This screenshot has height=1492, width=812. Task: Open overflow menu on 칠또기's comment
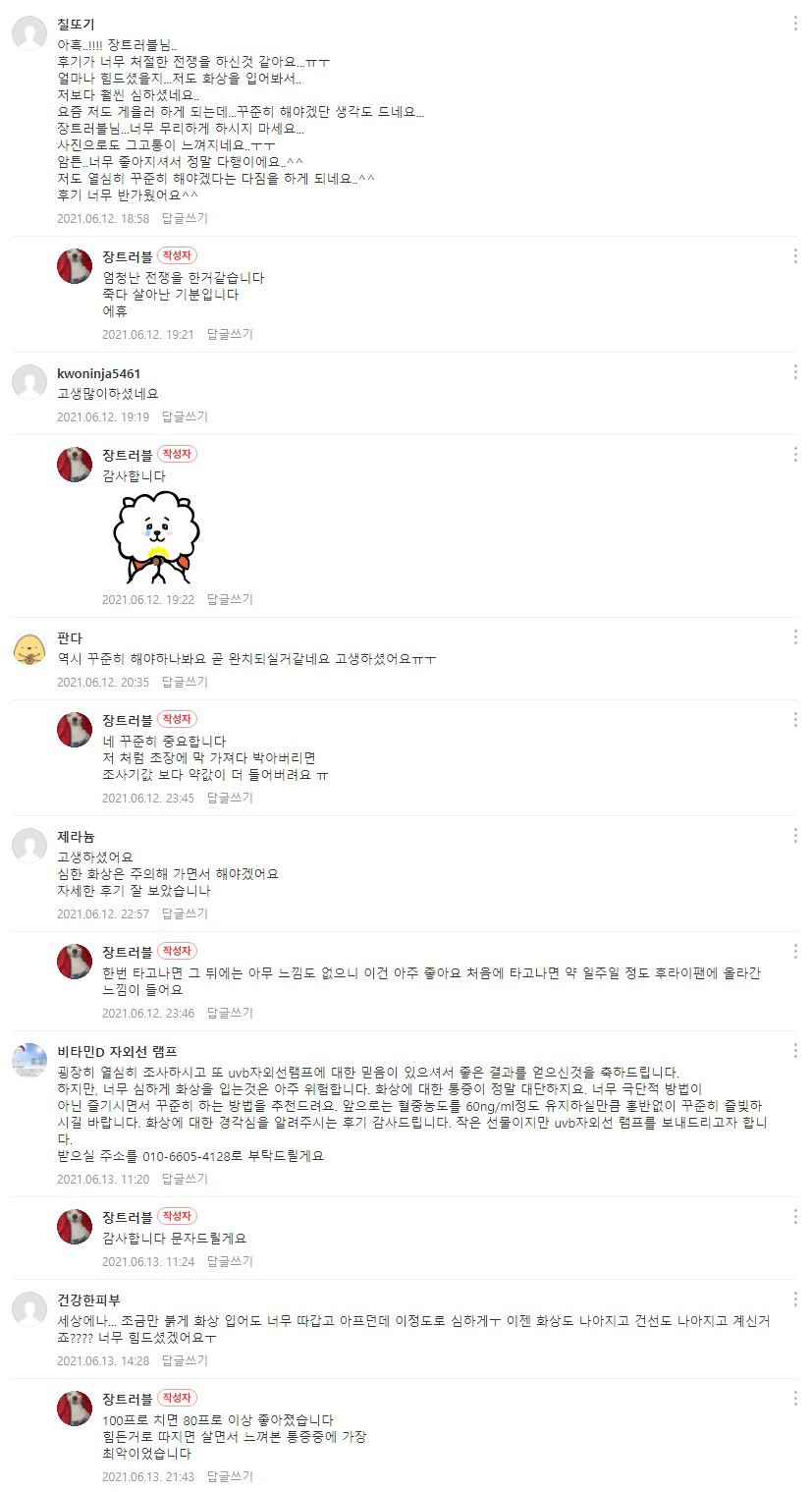point(794,24)
